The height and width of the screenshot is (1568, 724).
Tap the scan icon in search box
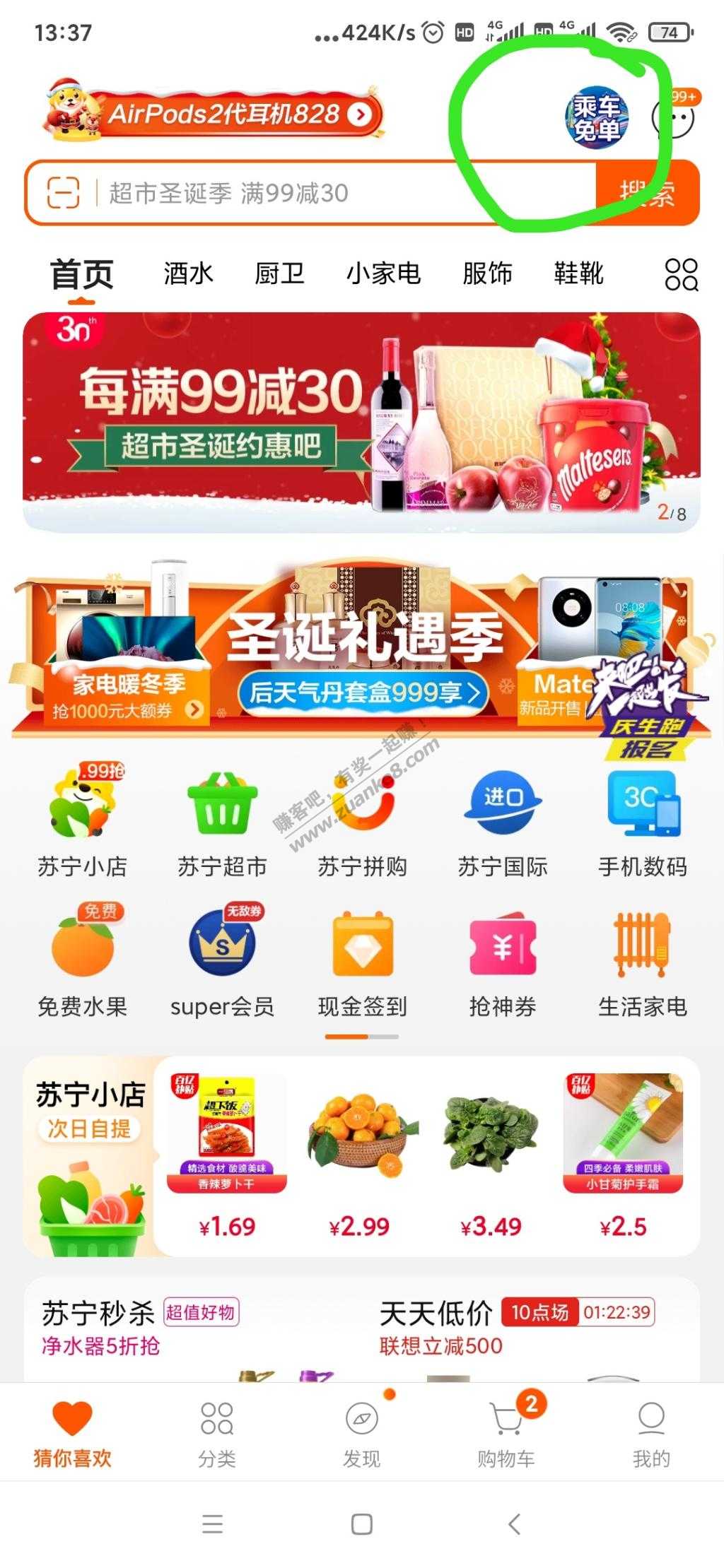[63, 193]
